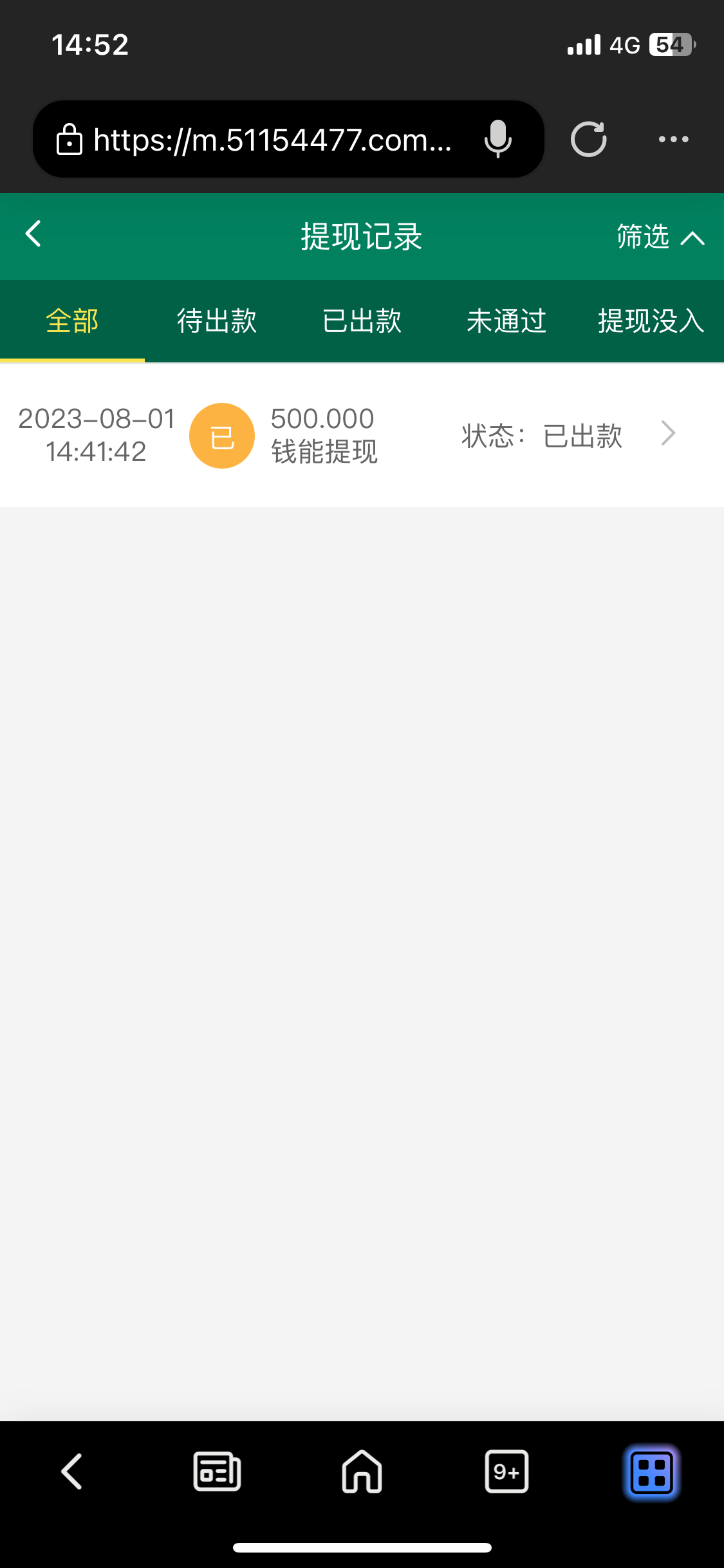Open the browser news feed
This screenshot has height=1568, width=724.
217,1471
